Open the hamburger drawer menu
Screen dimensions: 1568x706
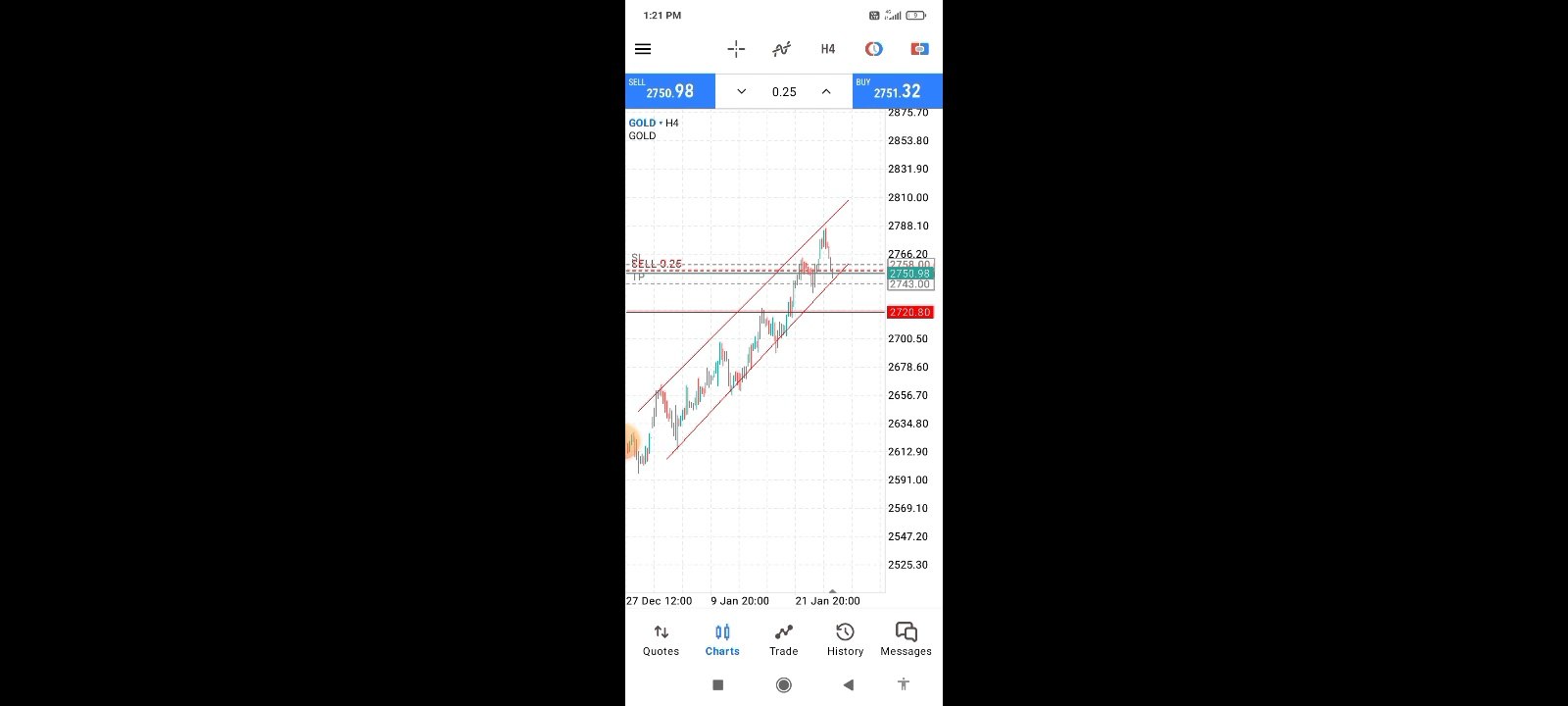coord(643,49)
